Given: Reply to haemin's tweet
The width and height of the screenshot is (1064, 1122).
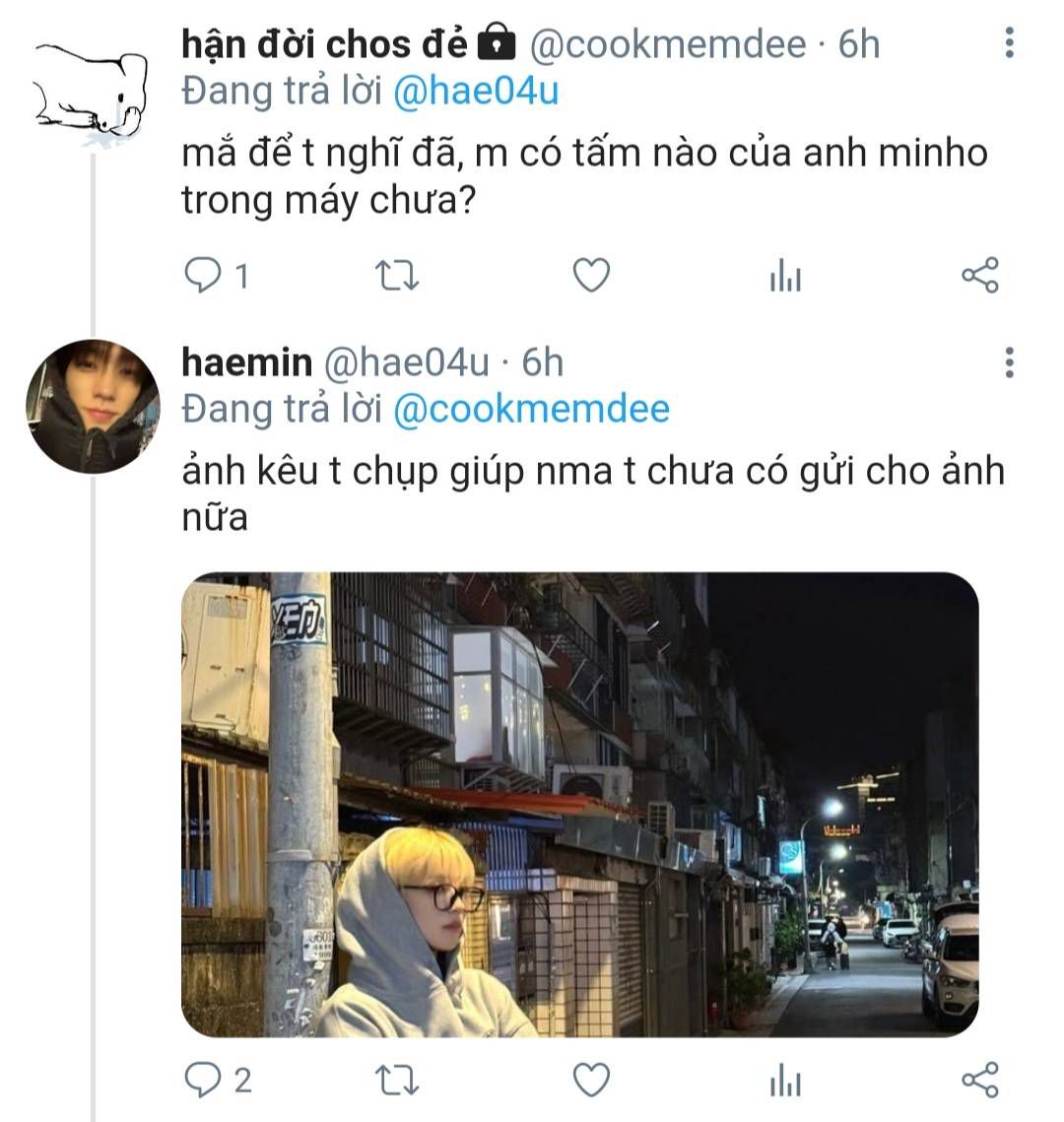Looking at the screenshot, I should tap(204, 1080).
